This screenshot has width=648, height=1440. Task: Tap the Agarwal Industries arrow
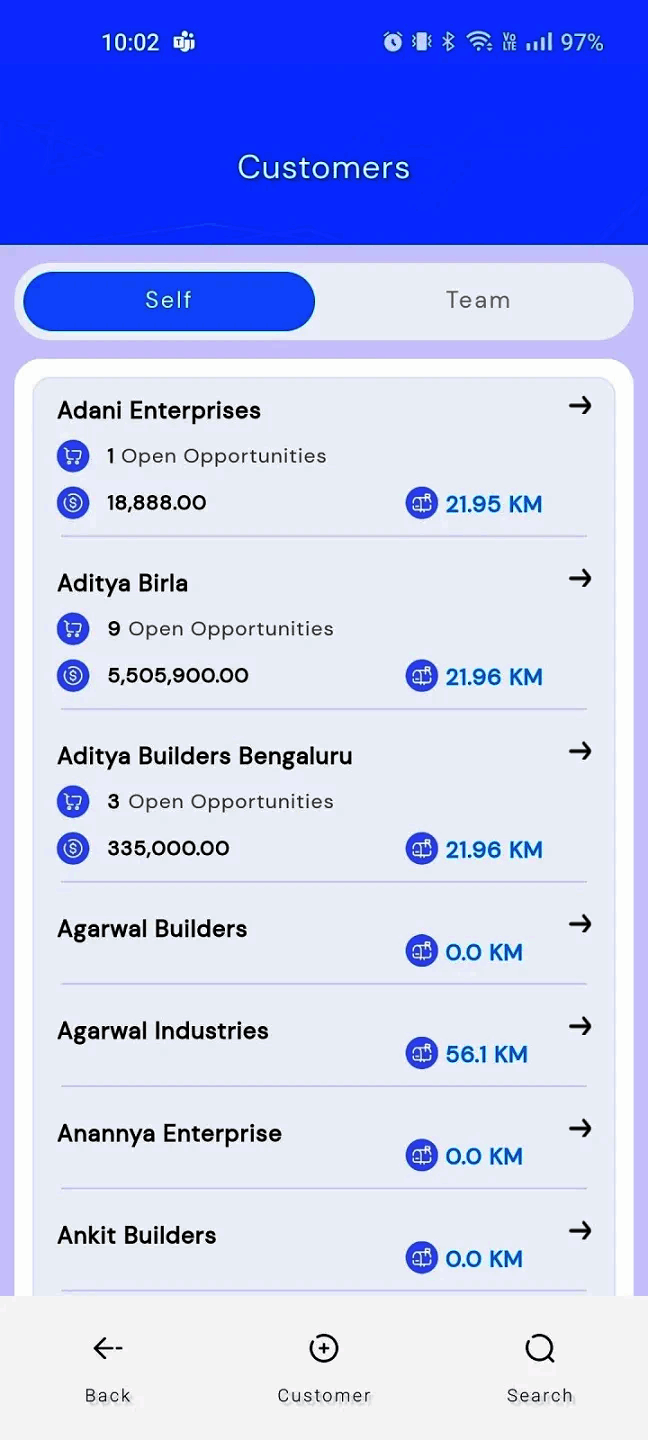point(580,1026)
